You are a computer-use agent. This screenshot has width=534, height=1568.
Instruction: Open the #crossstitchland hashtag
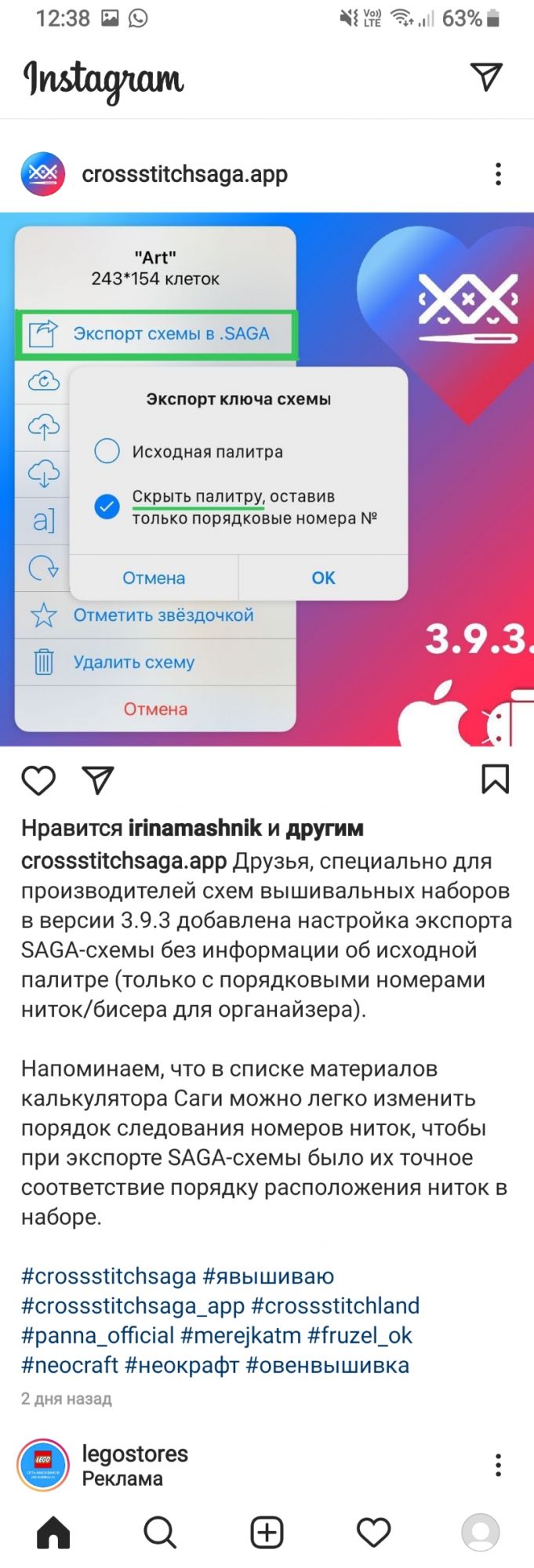point(335,1306)
